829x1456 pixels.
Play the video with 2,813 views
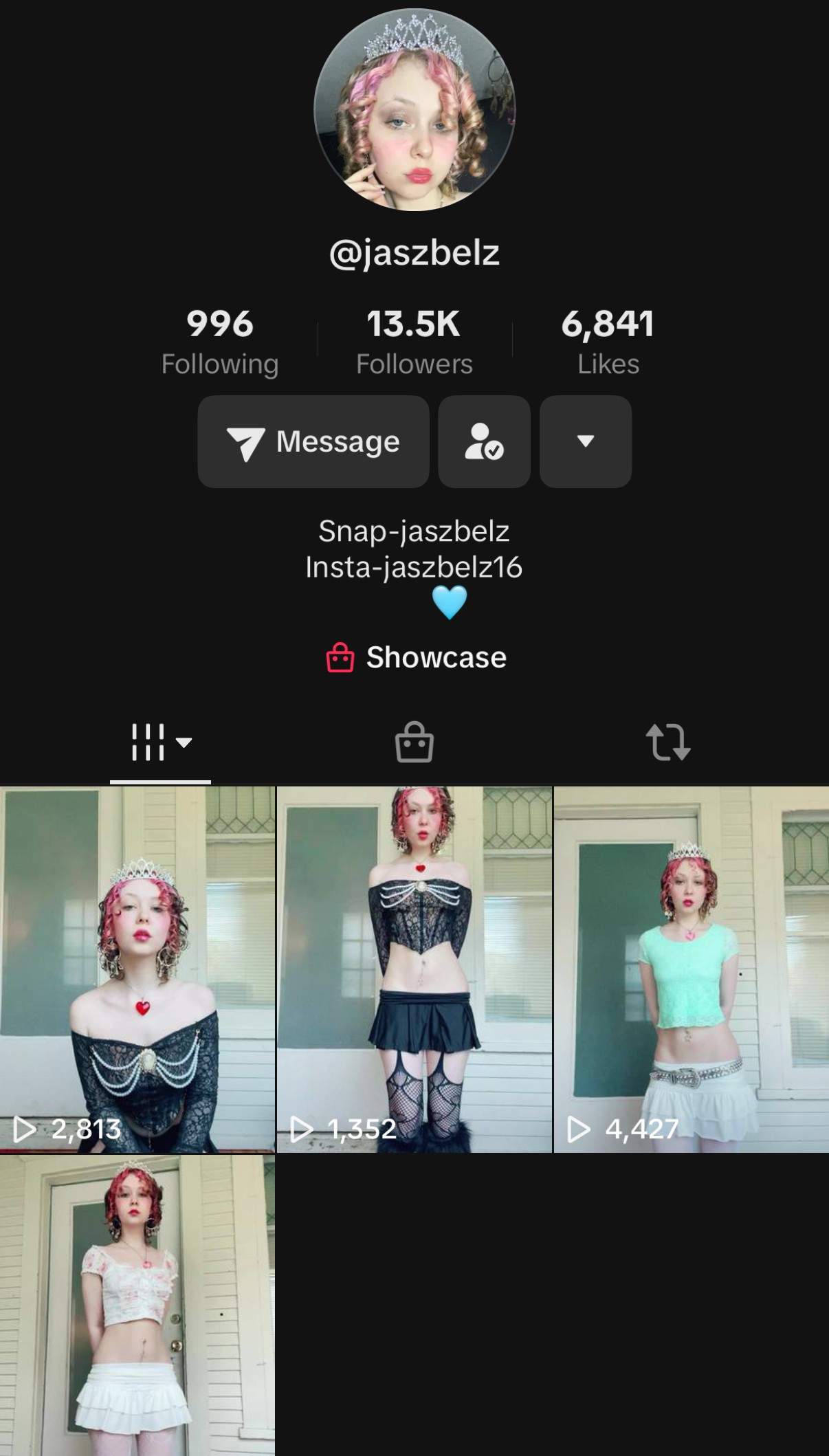pyautogui.click(x=137, y=969)
